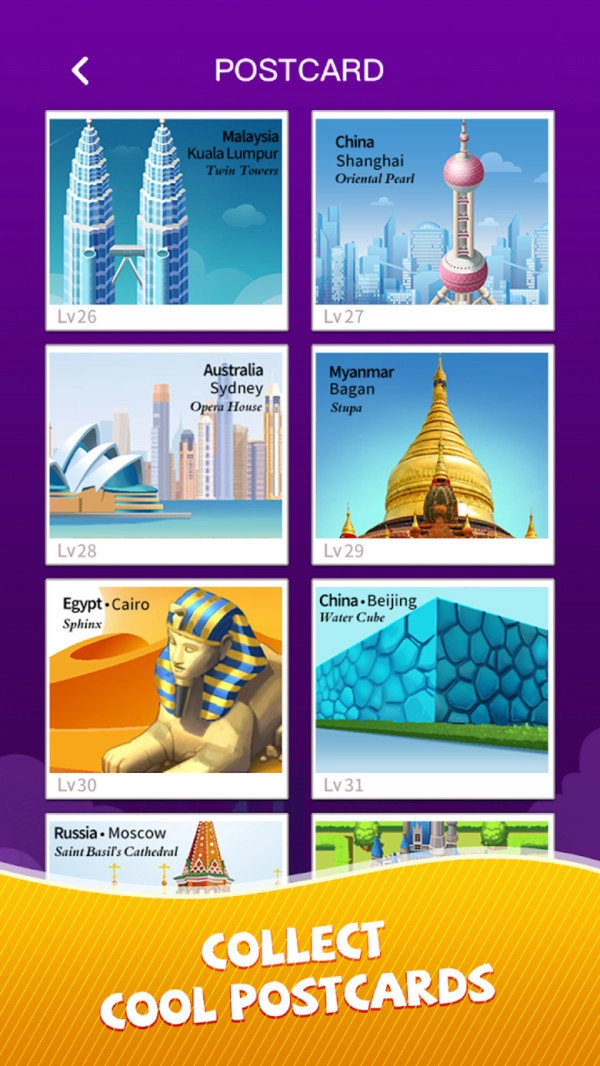Open the Shanghai Oriental Pearl postcard
This screenshot has width=600, height=1066.
point(433,220)
